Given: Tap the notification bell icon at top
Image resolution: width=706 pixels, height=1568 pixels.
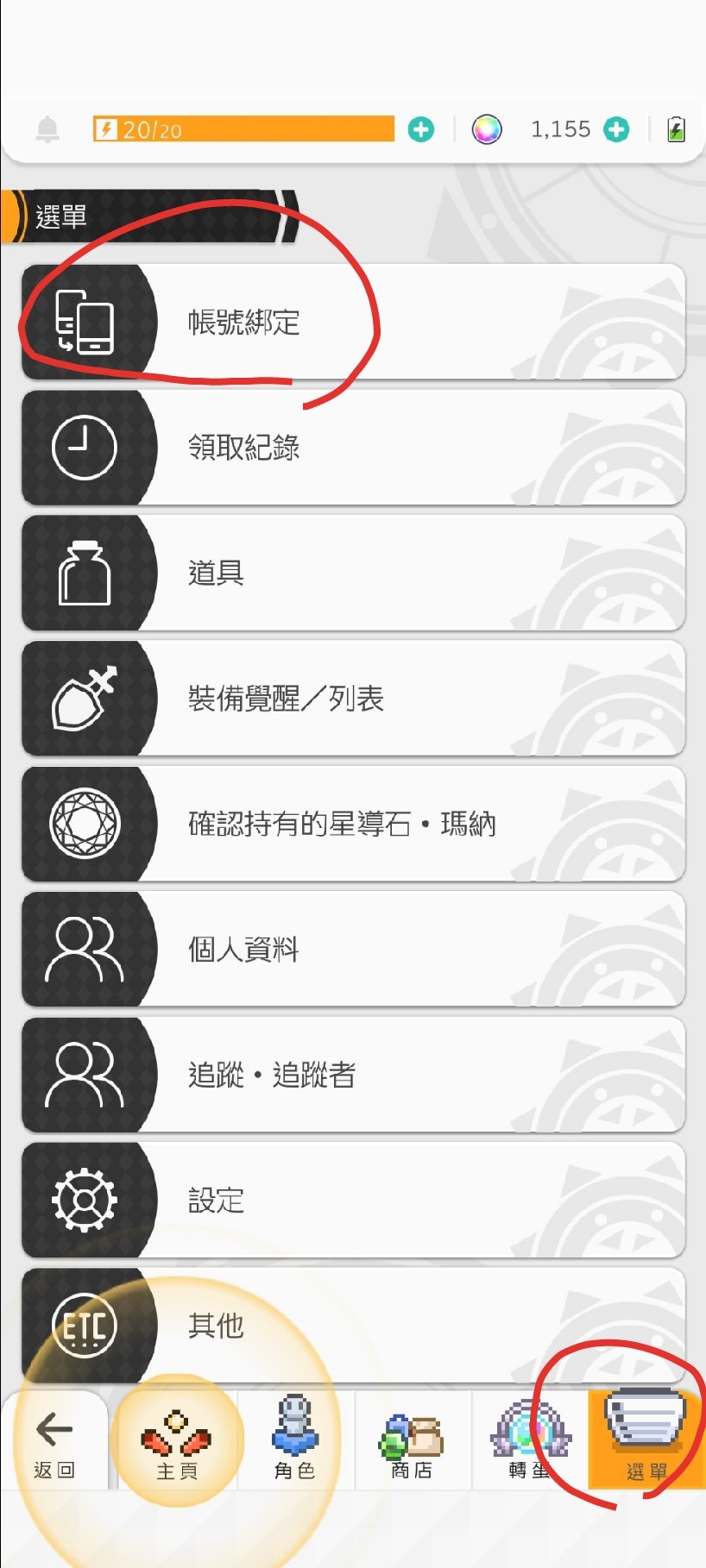Looking at the screenshot, I should coord(47,129).
